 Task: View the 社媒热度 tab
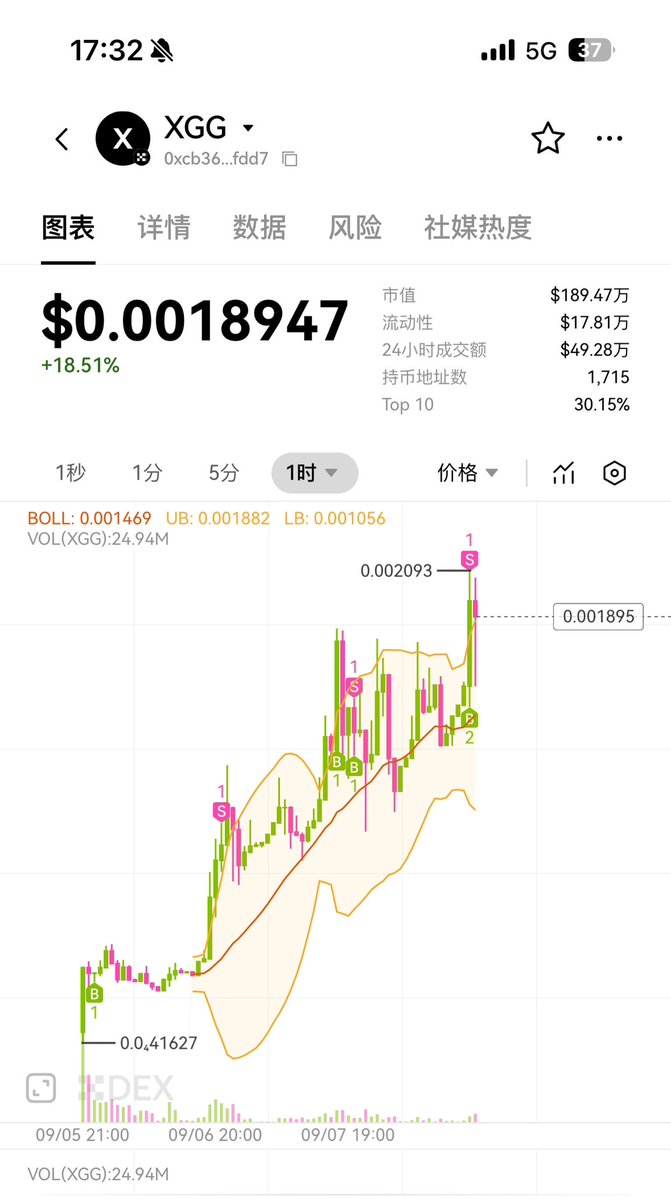click(477, 227)
